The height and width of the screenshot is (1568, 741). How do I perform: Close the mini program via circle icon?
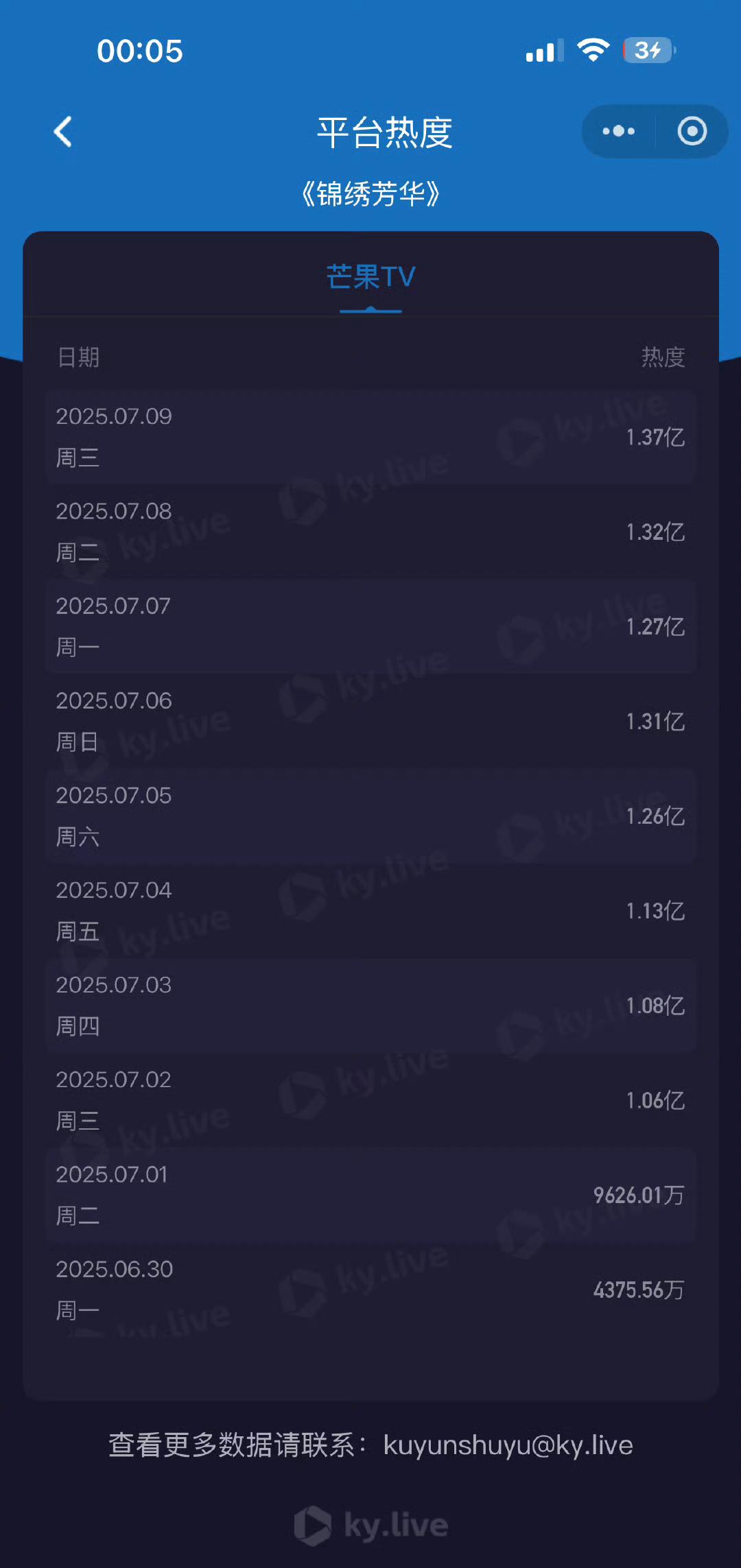[692, 131]
